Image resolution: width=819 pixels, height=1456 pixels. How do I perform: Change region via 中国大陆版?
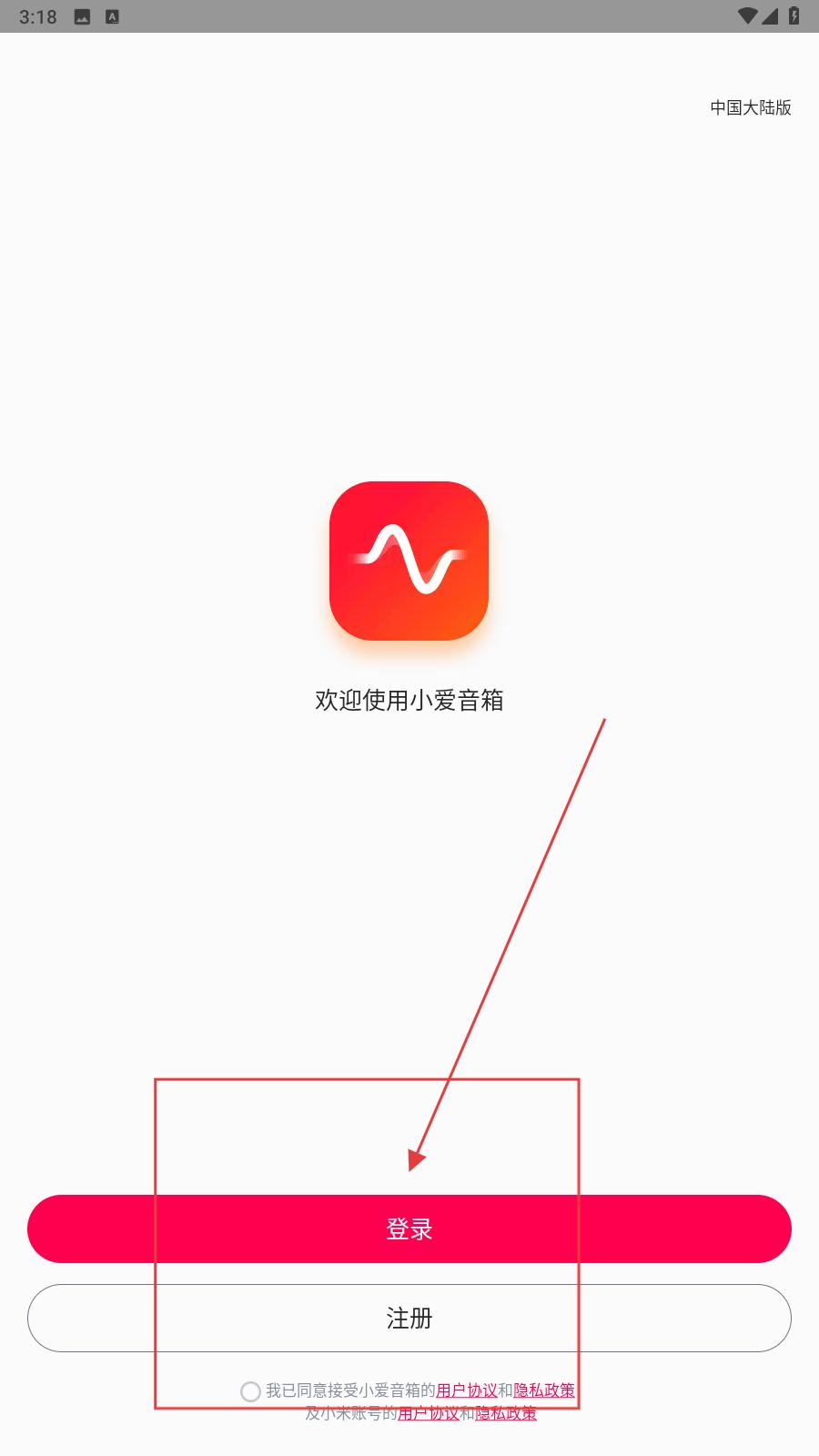pyautogui.click(x=751, y=107)
